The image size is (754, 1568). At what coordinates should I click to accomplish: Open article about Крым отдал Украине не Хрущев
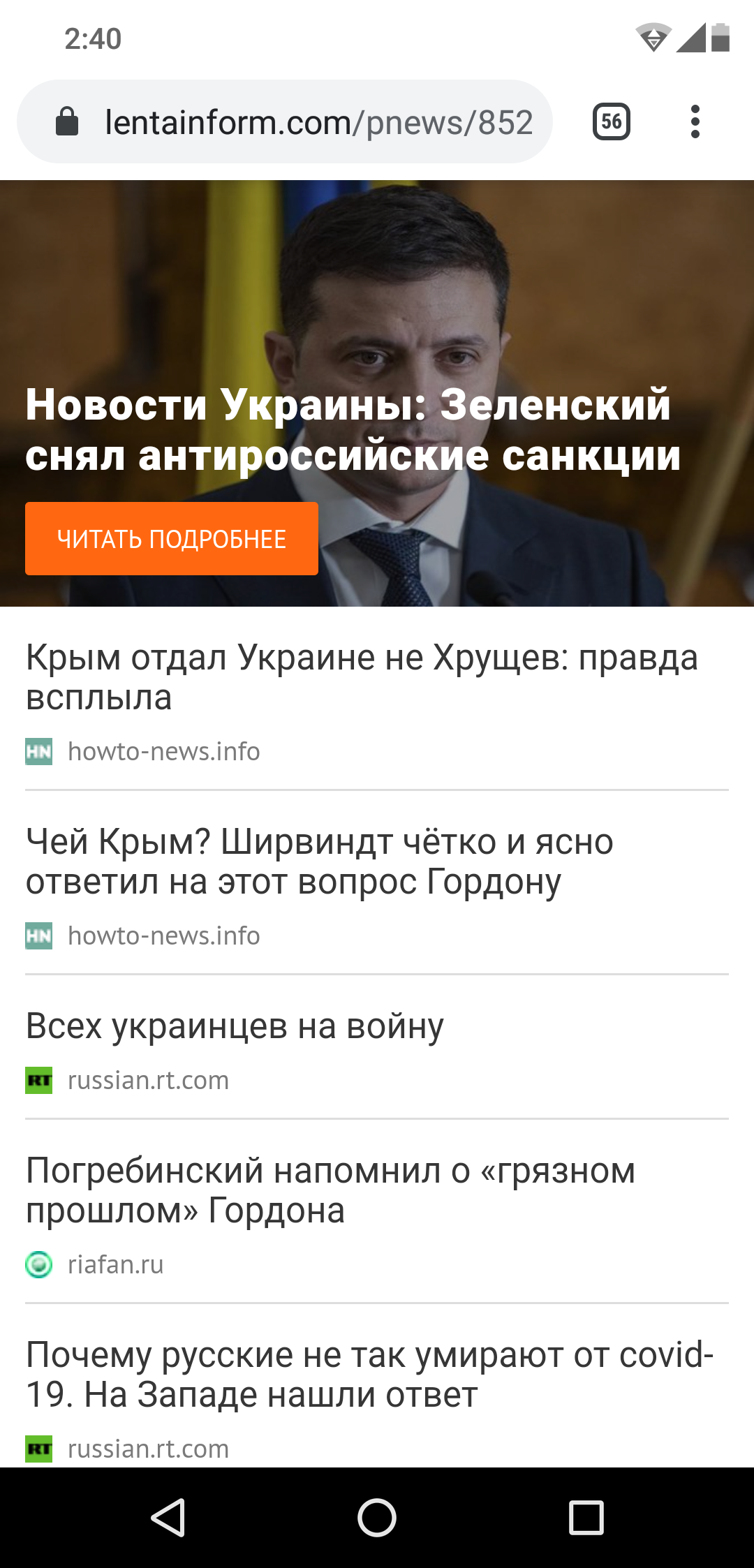point(362,676)
